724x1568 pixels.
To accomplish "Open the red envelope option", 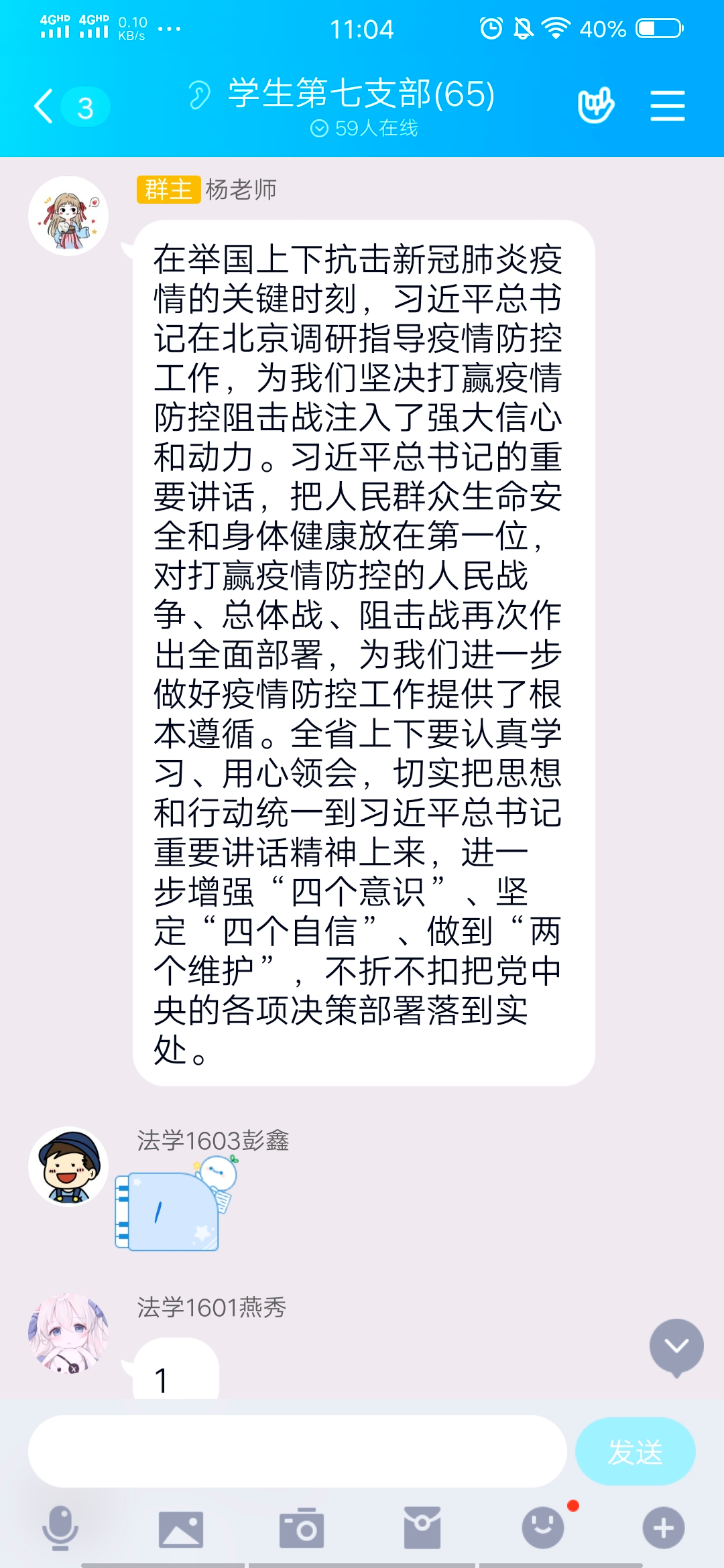I will pyautogui.click(x=422, y=1529).
